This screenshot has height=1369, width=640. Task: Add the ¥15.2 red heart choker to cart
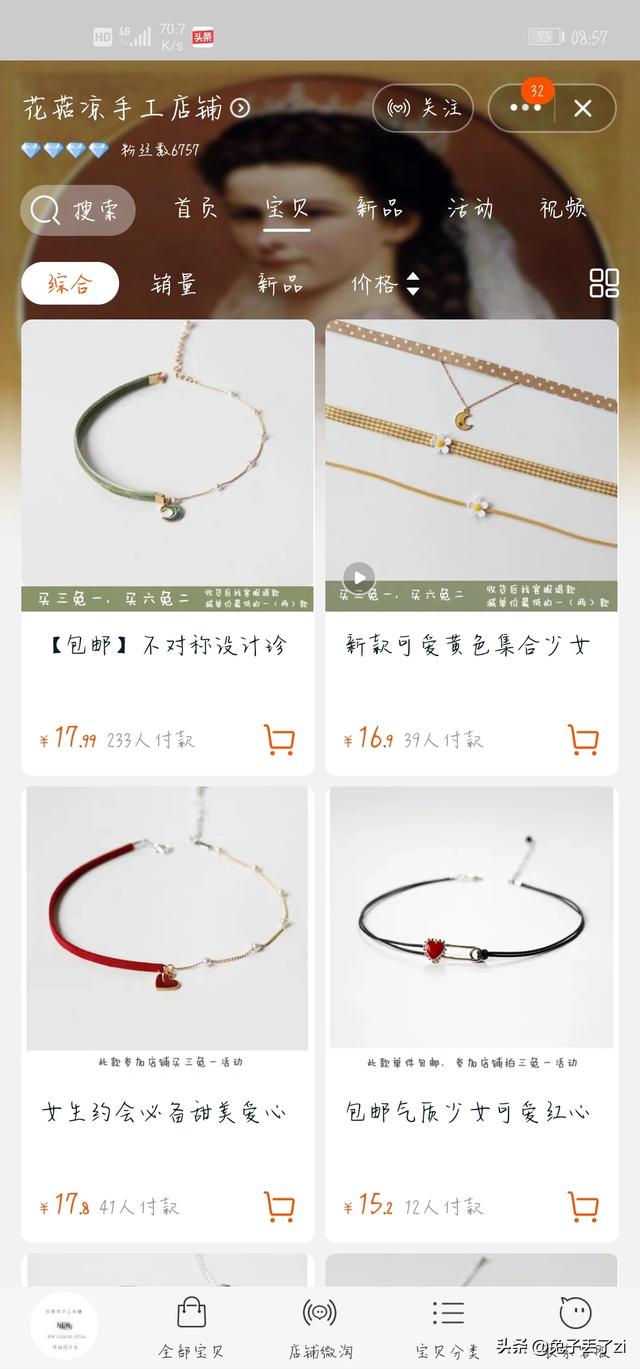(x=583, y=1206)
